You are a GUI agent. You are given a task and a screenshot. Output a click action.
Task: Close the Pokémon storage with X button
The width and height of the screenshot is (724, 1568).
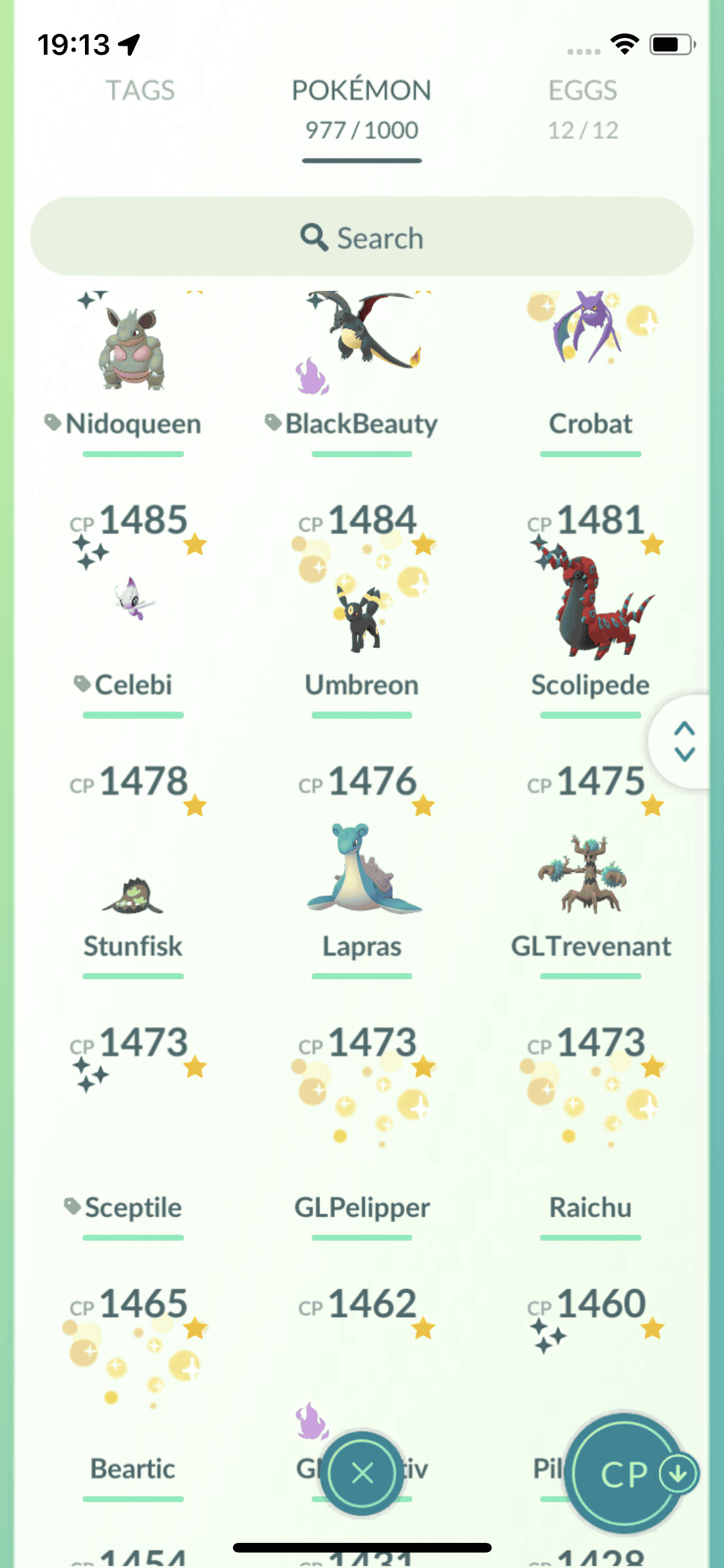(x=362, y=1472)
